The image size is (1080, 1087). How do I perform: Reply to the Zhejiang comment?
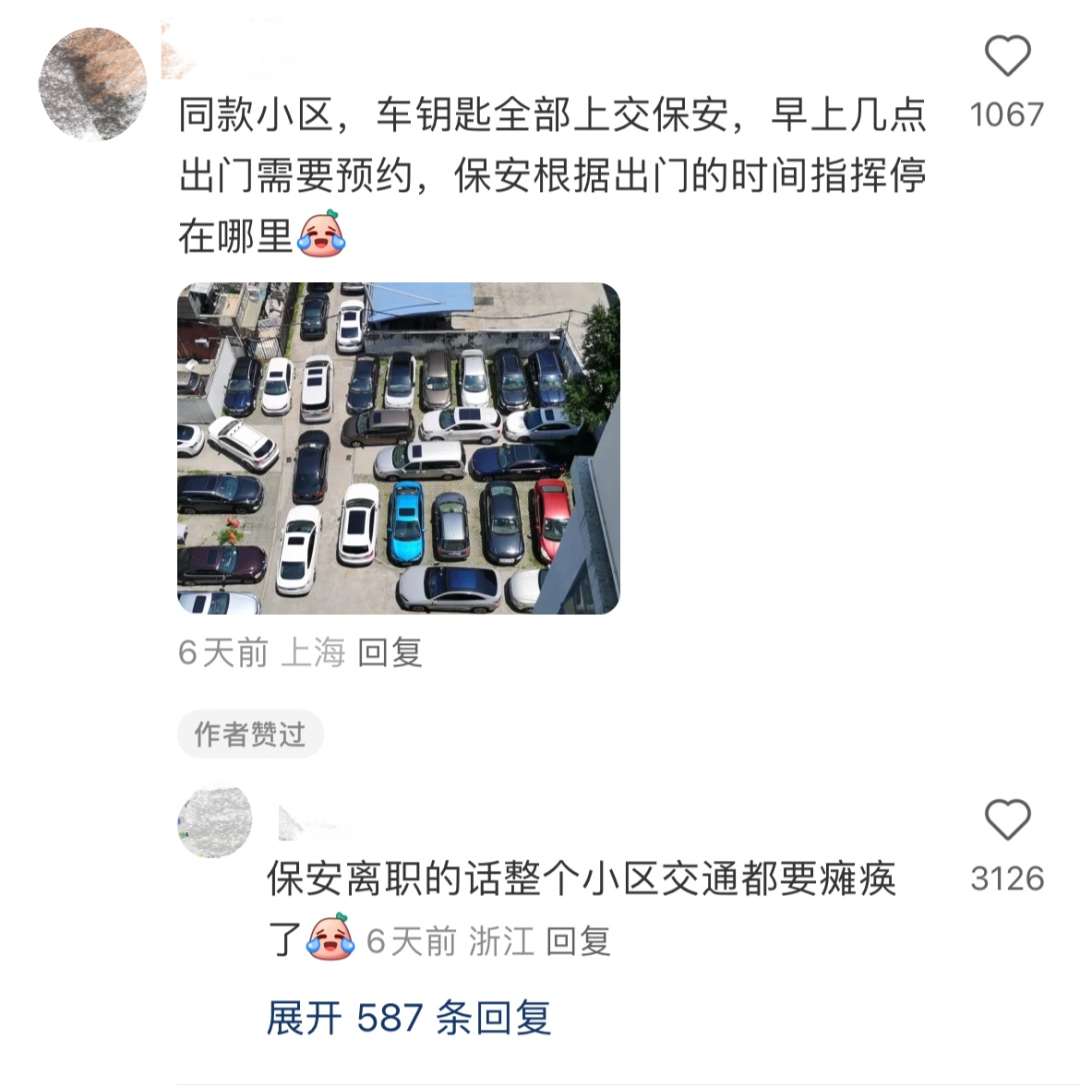pyautogui.click(x=578, y=941)
